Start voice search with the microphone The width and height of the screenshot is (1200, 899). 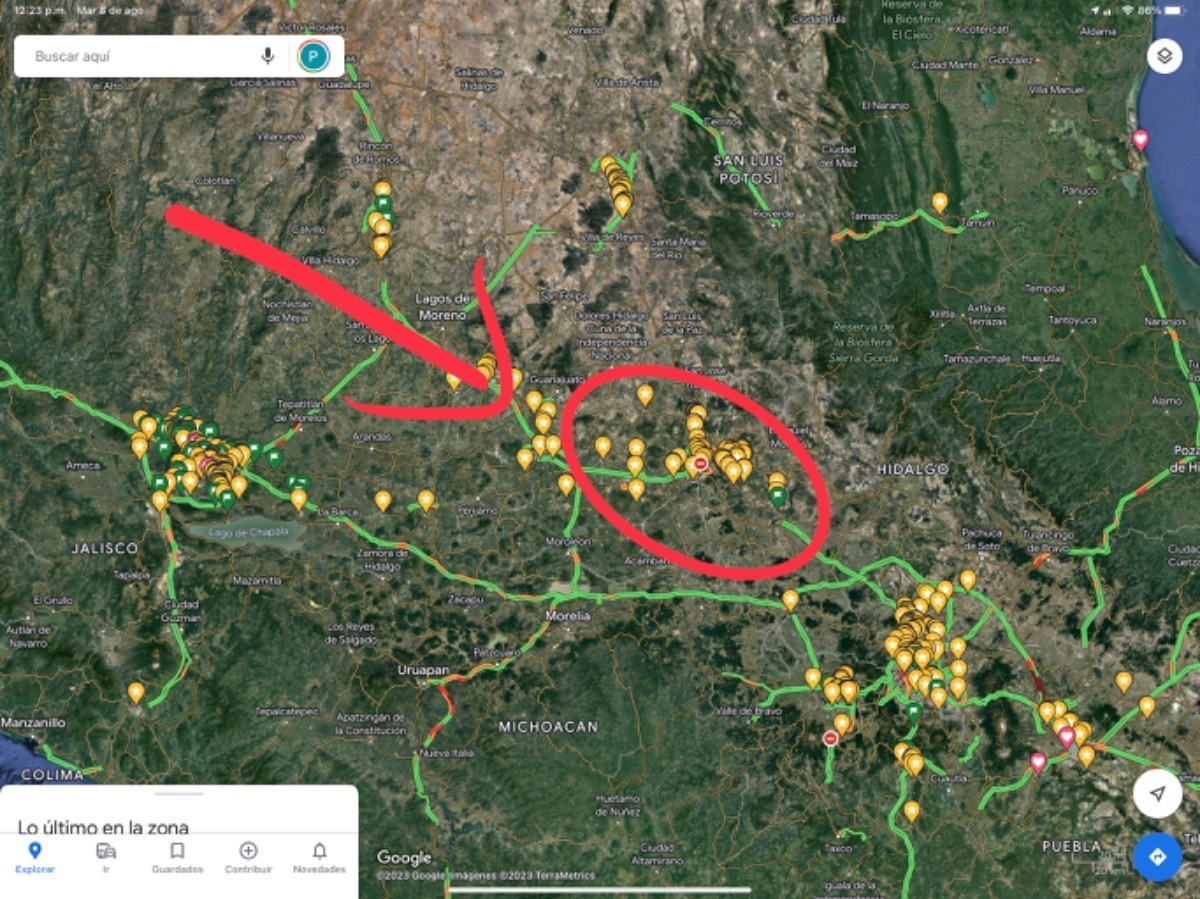(267, 56)
